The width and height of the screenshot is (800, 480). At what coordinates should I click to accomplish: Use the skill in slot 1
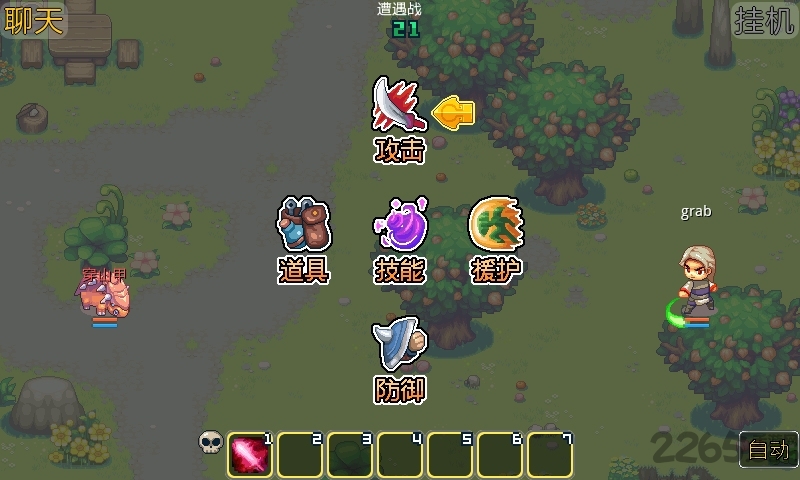(x=250, y=455)
